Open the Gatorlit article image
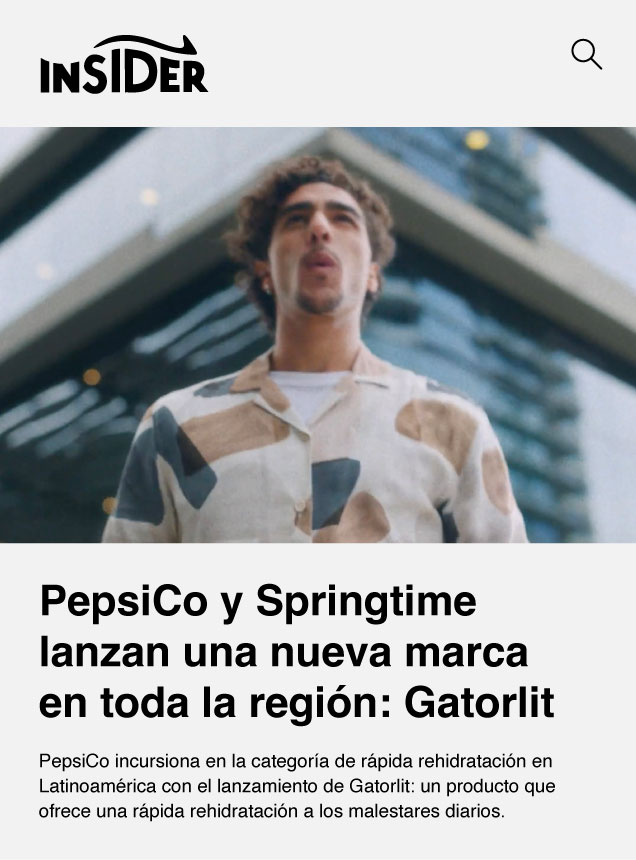This screenshot has width=636, height=860. [318, 335]
